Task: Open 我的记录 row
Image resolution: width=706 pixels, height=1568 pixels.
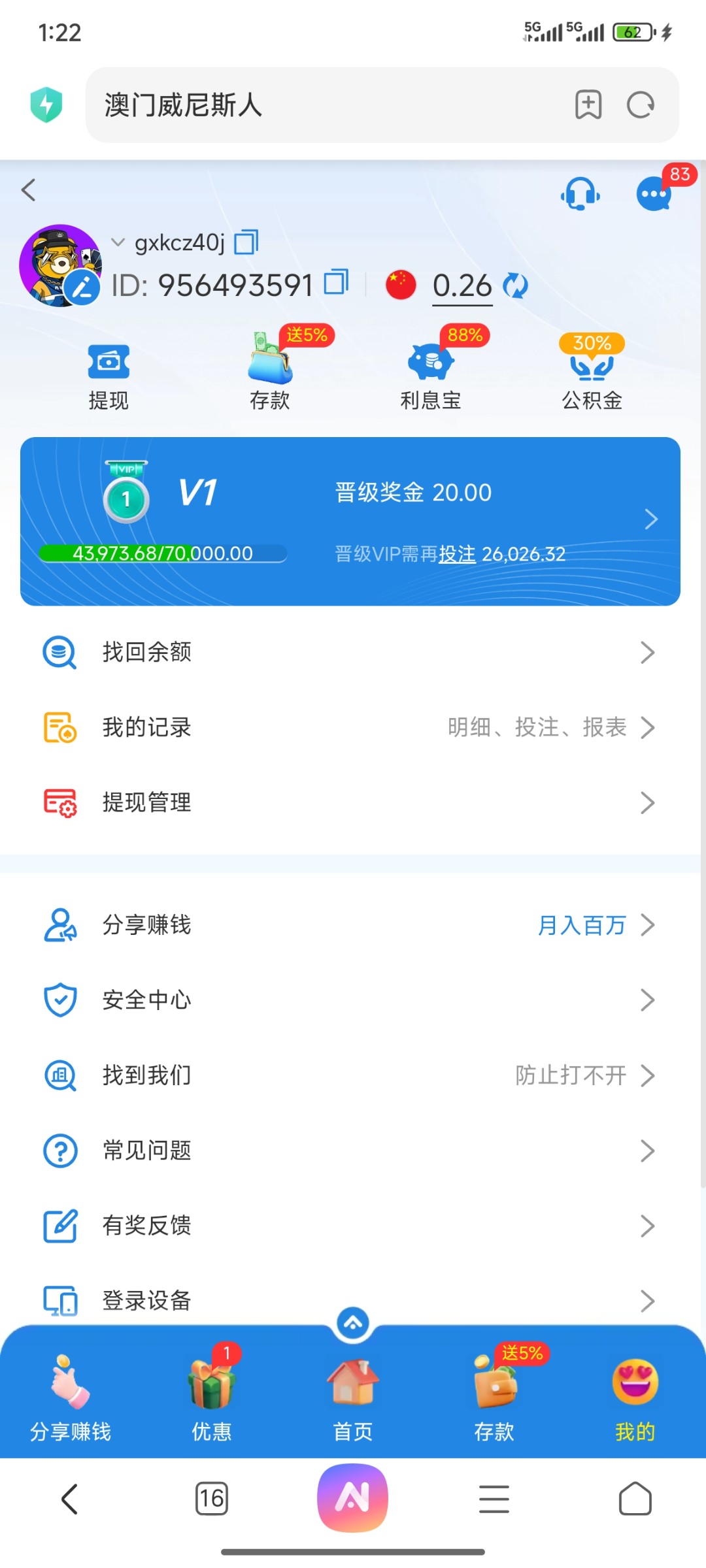Action: point(350,727)
